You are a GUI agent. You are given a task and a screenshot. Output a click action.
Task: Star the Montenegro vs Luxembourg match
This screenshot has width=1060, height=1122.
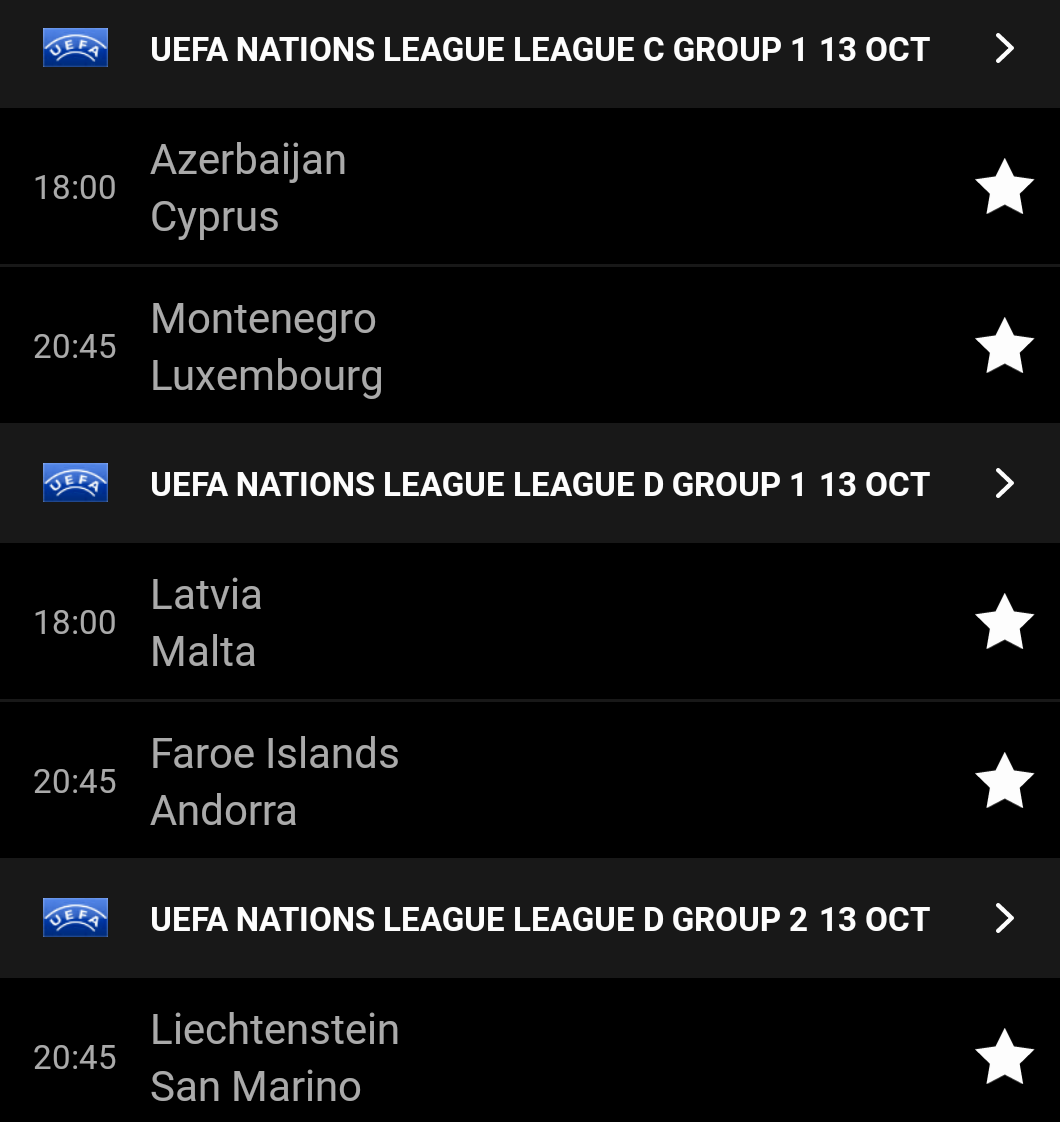click(1004, 346)
